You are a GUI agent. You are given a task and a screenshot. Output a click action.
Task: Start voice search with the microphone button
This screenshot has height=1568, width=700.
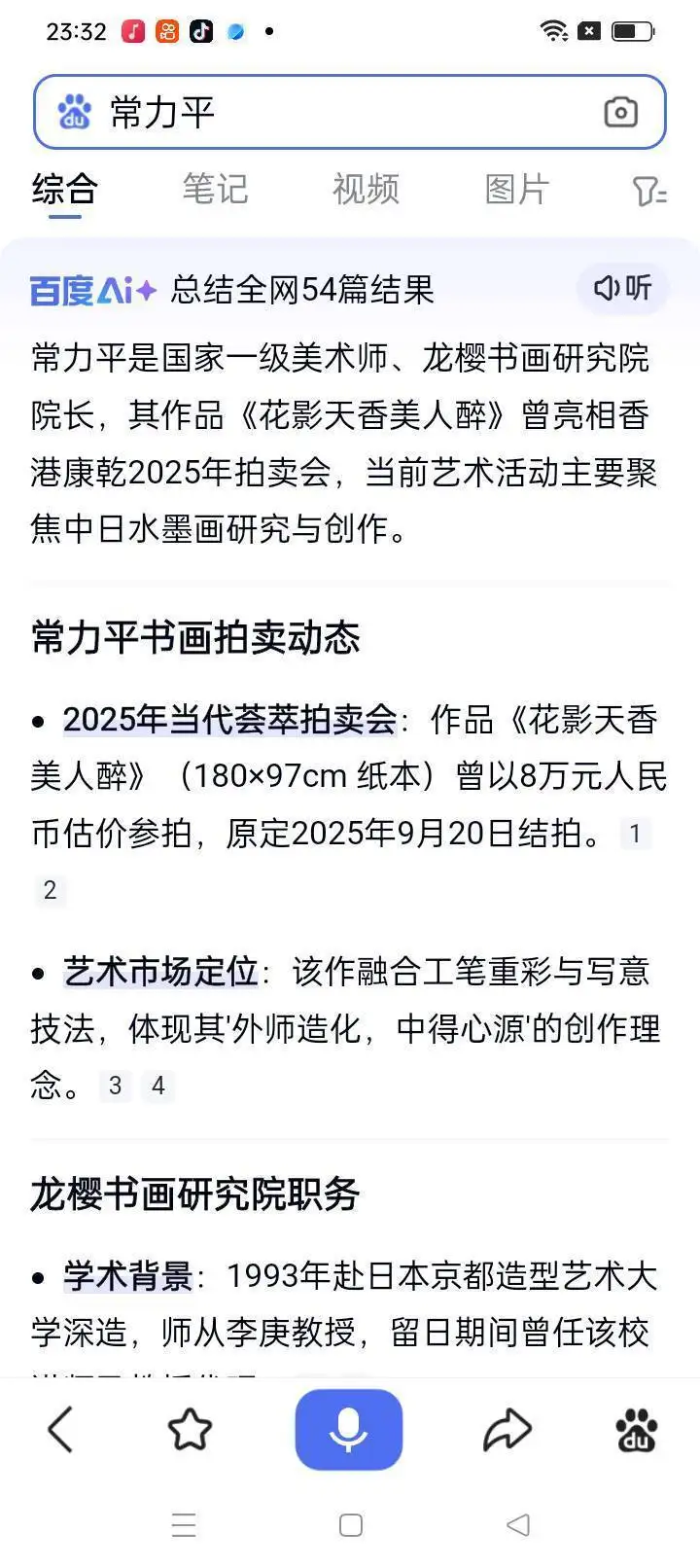pos(349,1430)
